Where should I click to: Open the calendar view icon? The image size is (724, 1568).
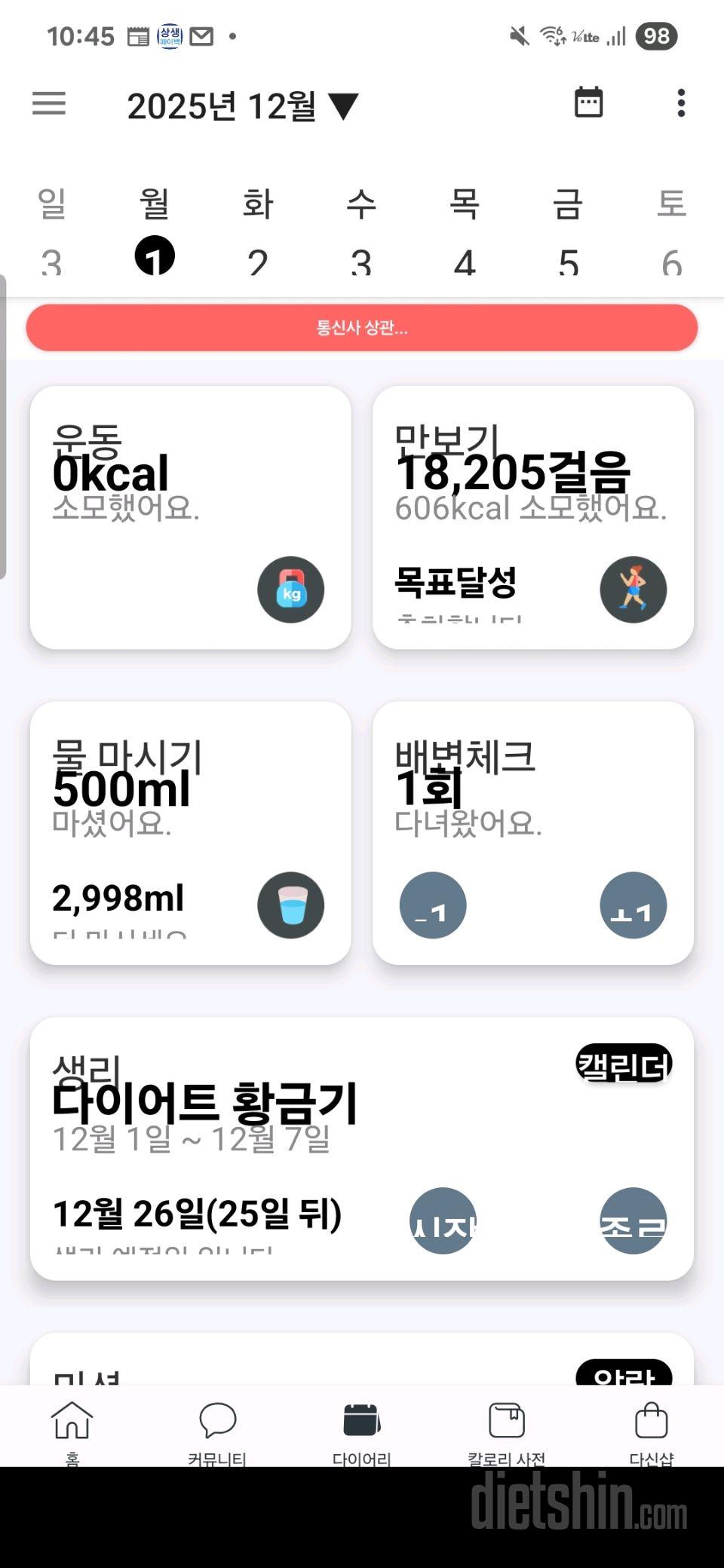pyautogui.click(x=588, y=103)
